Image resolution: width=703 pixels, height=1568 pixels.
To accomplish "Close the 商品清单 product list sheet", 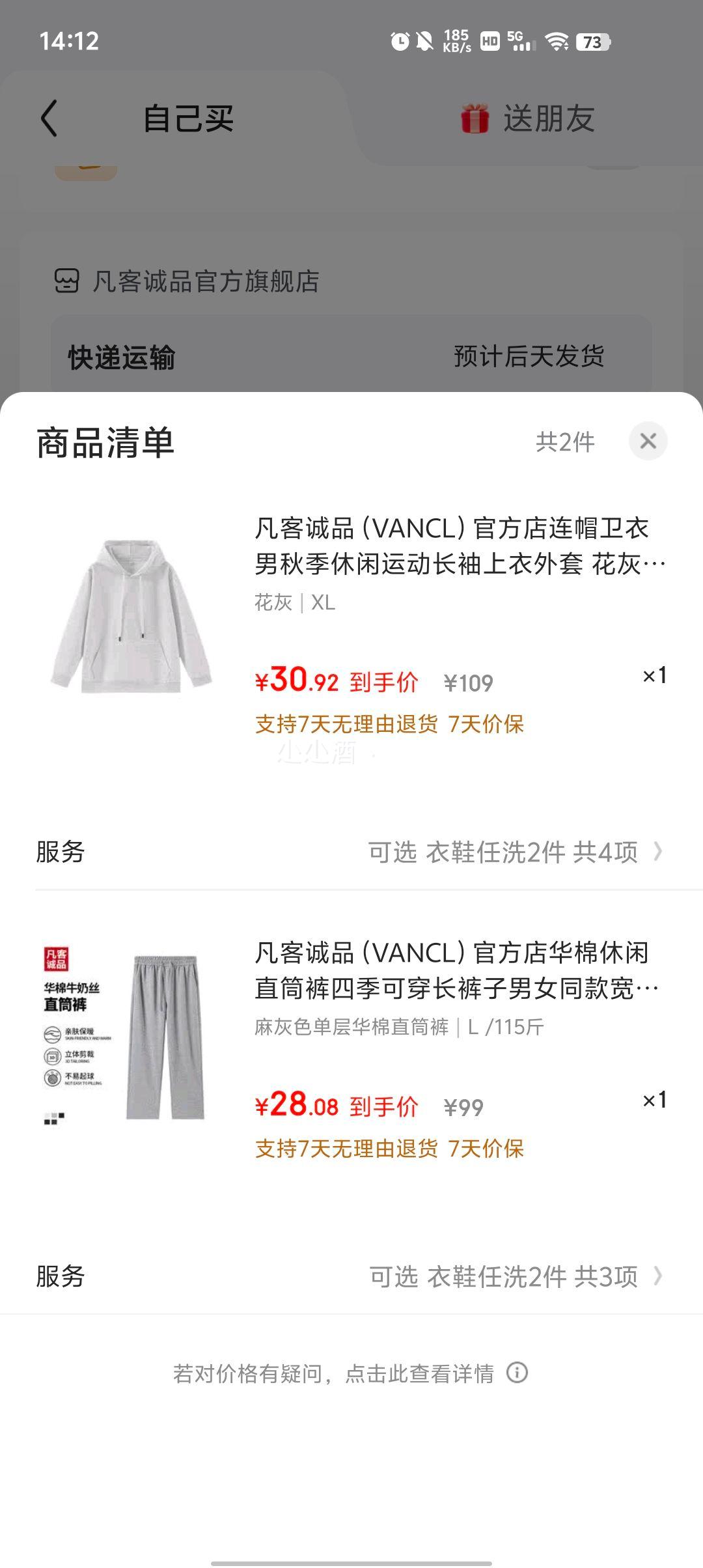I will pyautogui.click(x=648, y=441).
